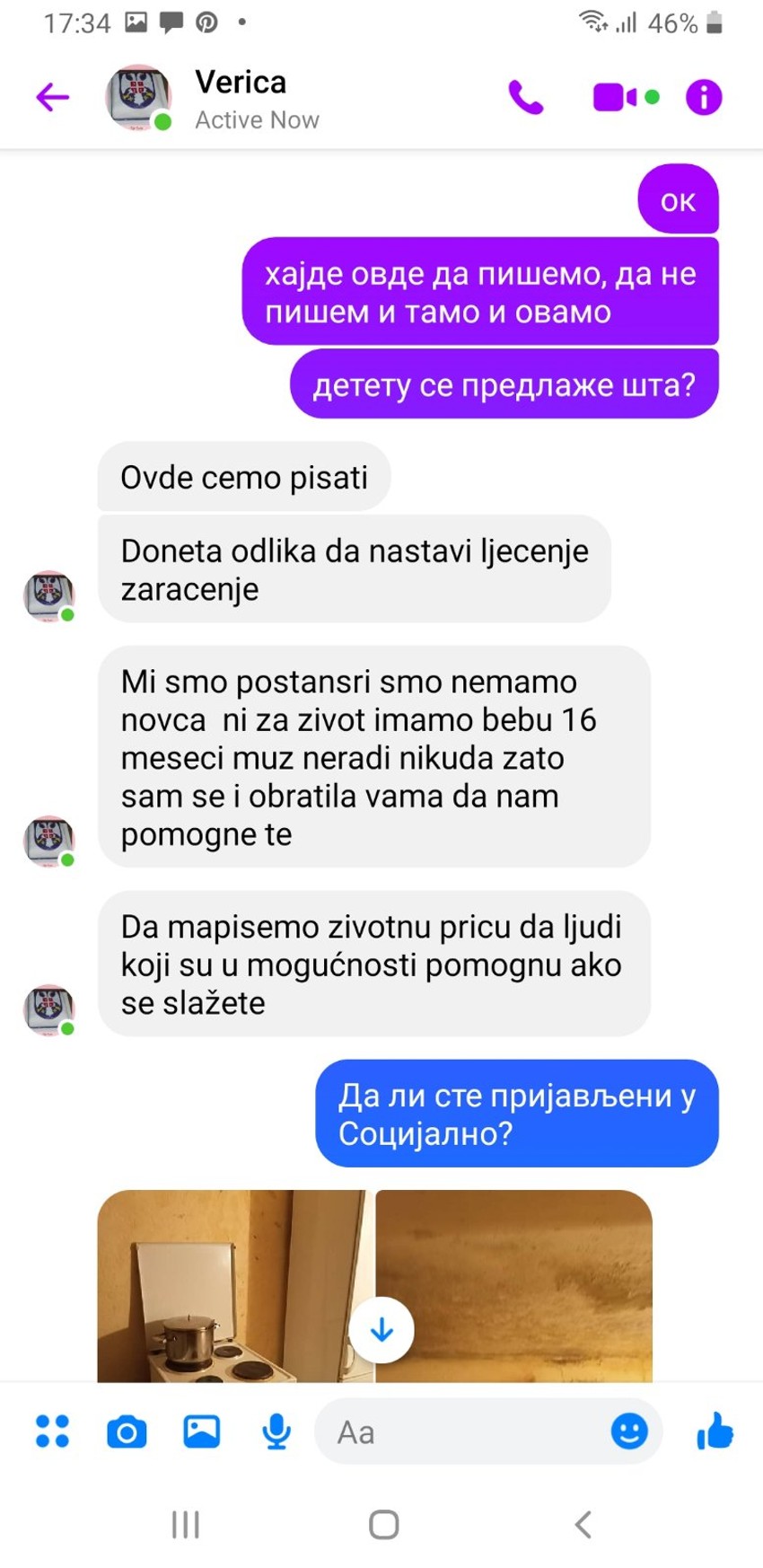
Task: Open the camera to take a photo
Action: click(x=127, y=1431)
